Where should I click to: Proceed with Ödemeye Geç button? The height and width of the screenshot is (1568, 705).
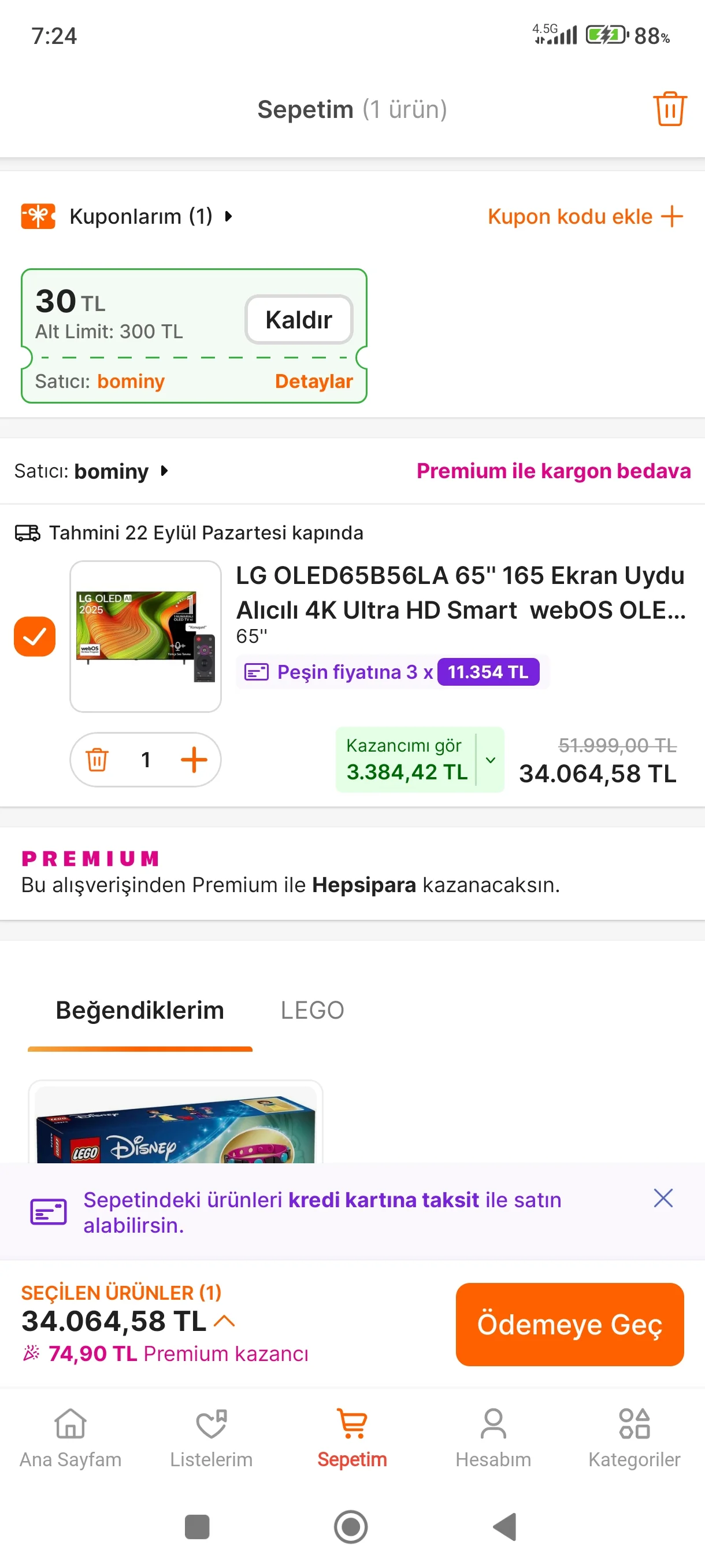tap(569, 1325)
